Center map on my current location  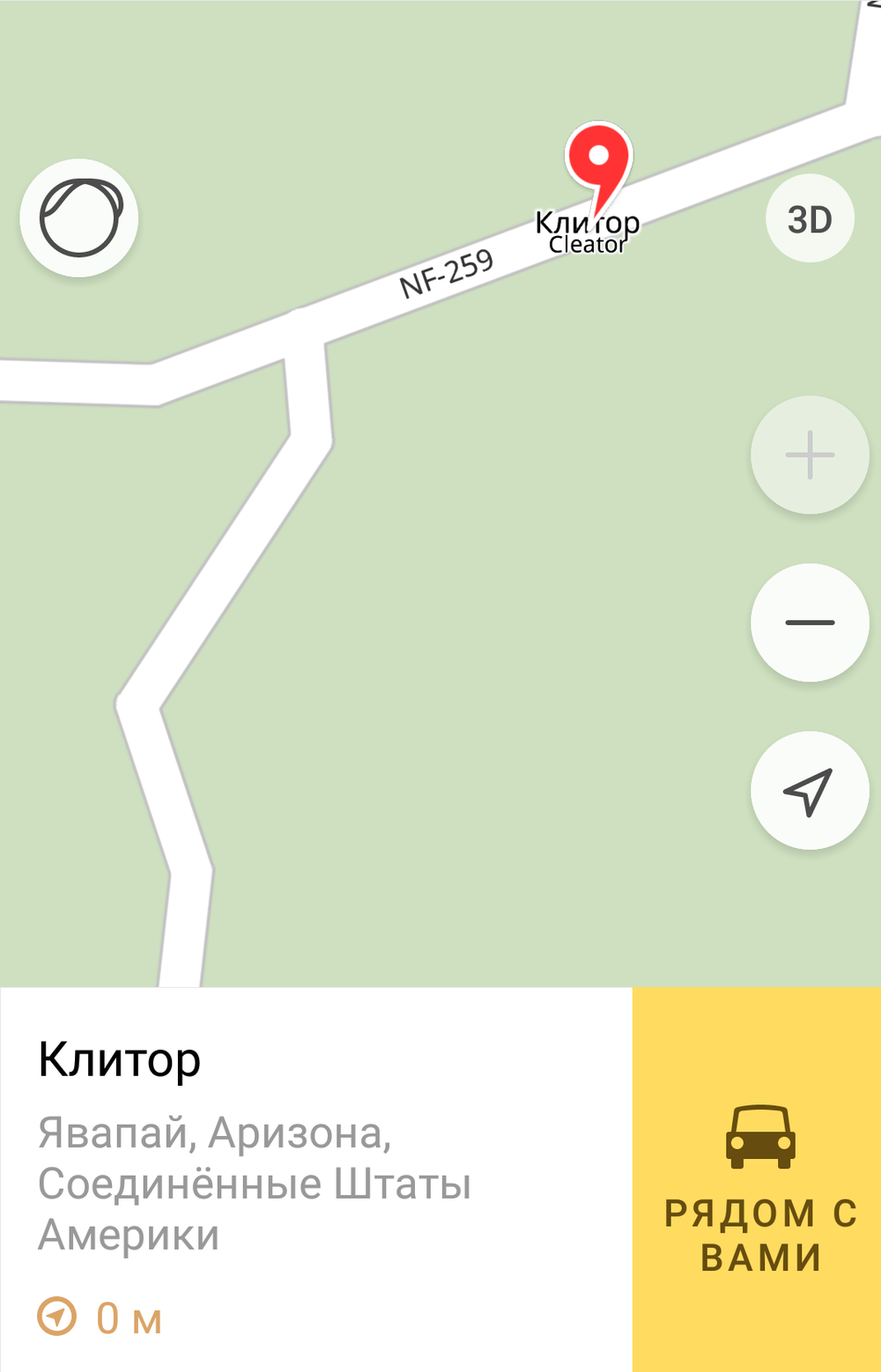point(810,790)
